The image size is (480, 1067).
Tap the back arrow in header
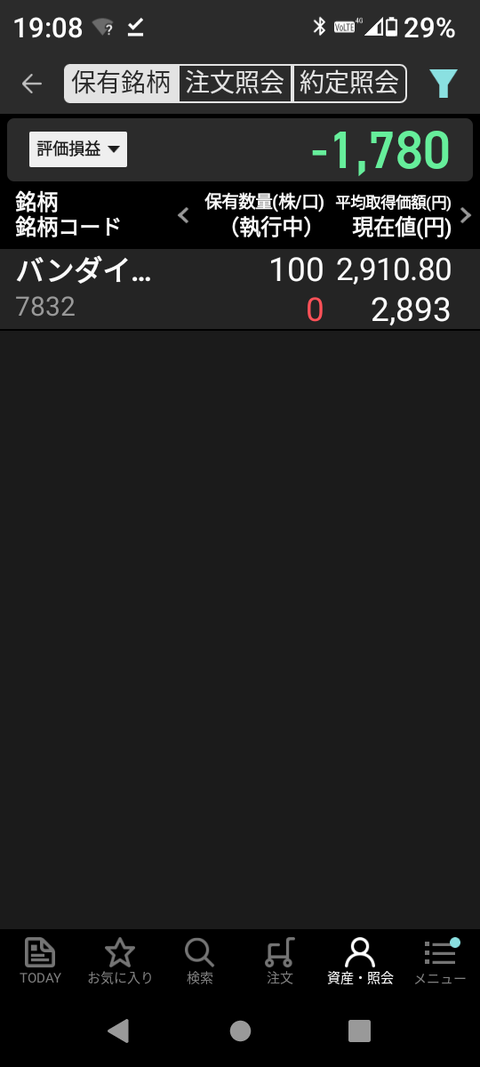coord(31,84)
